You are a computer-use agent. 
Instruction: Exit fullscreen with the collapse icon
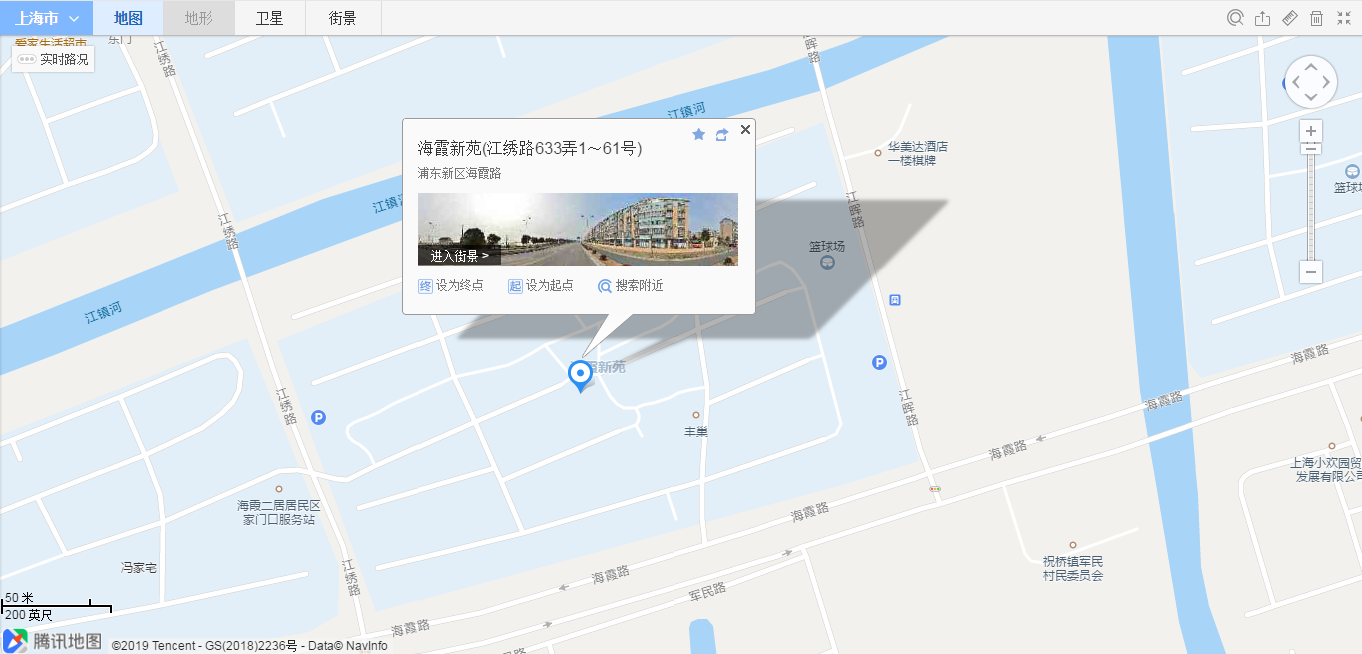1344,18
